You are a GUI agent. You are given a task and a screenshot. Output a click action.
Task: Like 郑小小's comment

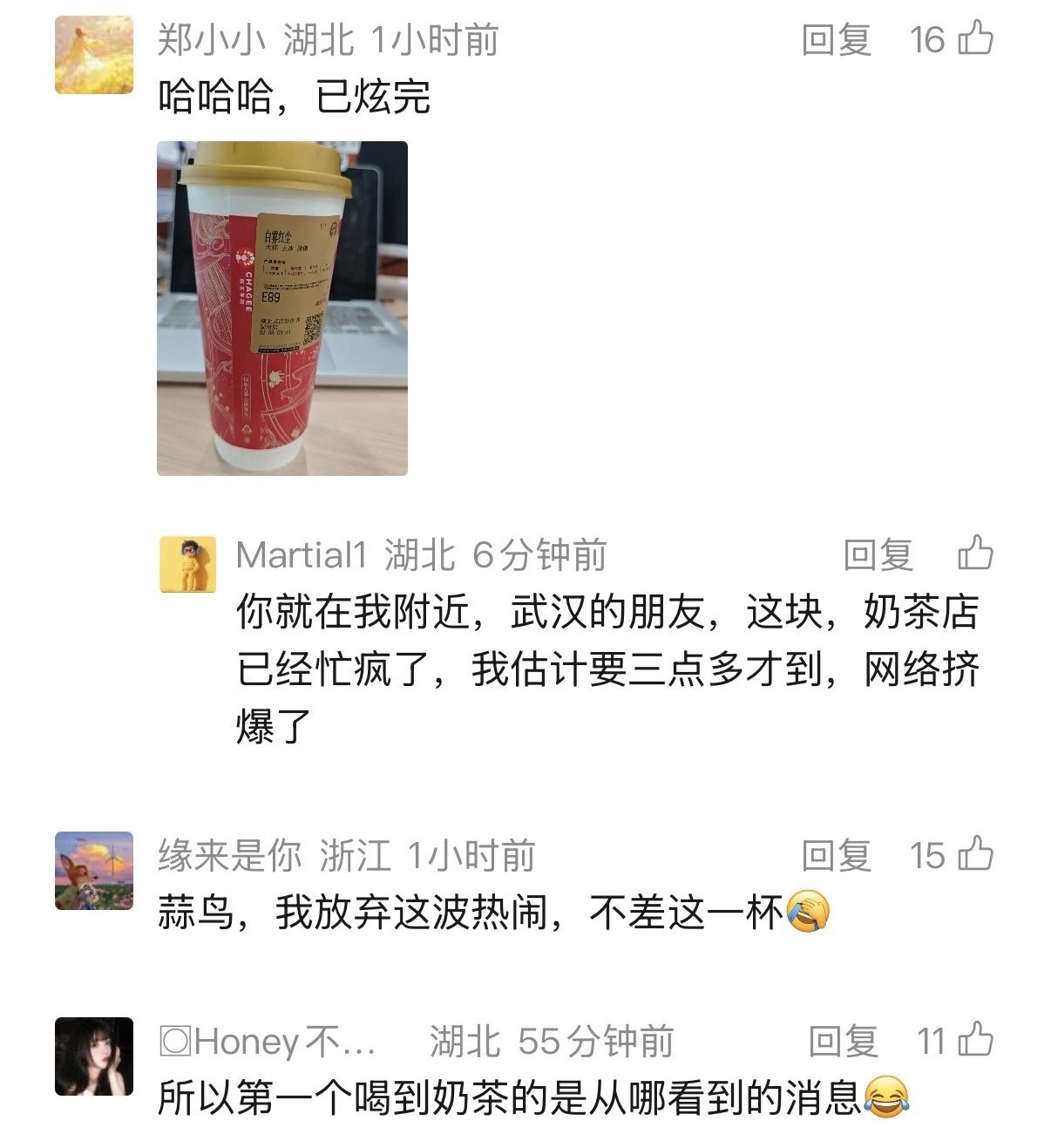point(975,39)
